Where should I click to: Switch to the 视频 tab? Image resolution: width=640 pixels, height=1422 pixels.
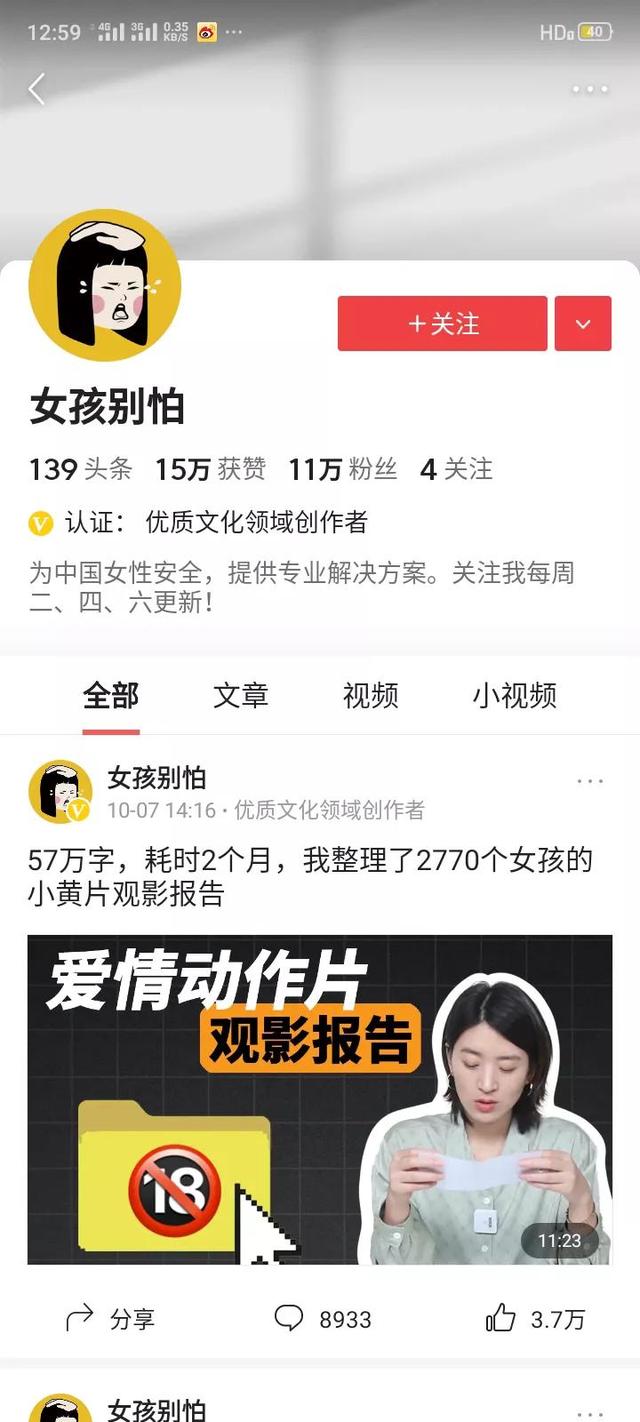(371, 696)
